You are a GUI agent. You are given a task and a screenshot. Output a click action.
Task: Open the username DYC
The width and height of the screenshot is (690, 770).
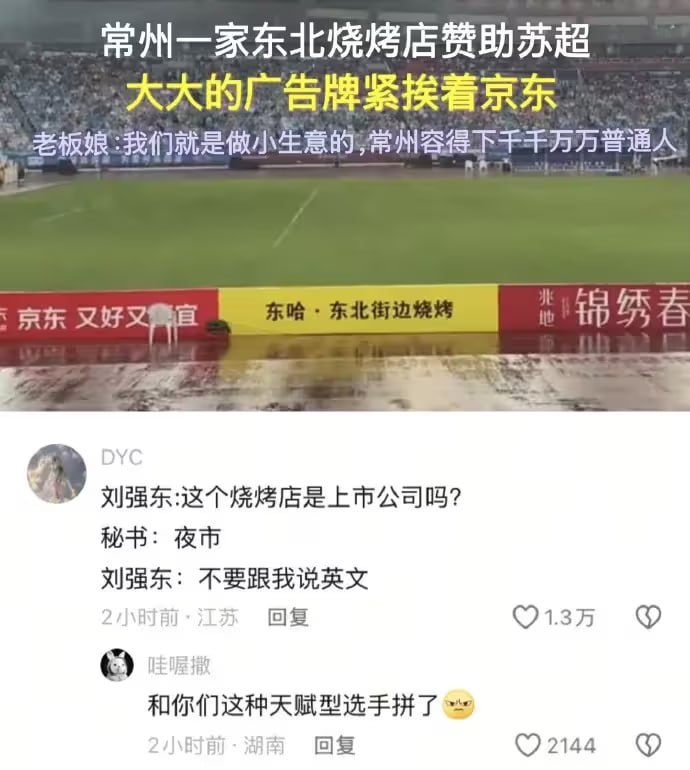[x=121, y=457]
